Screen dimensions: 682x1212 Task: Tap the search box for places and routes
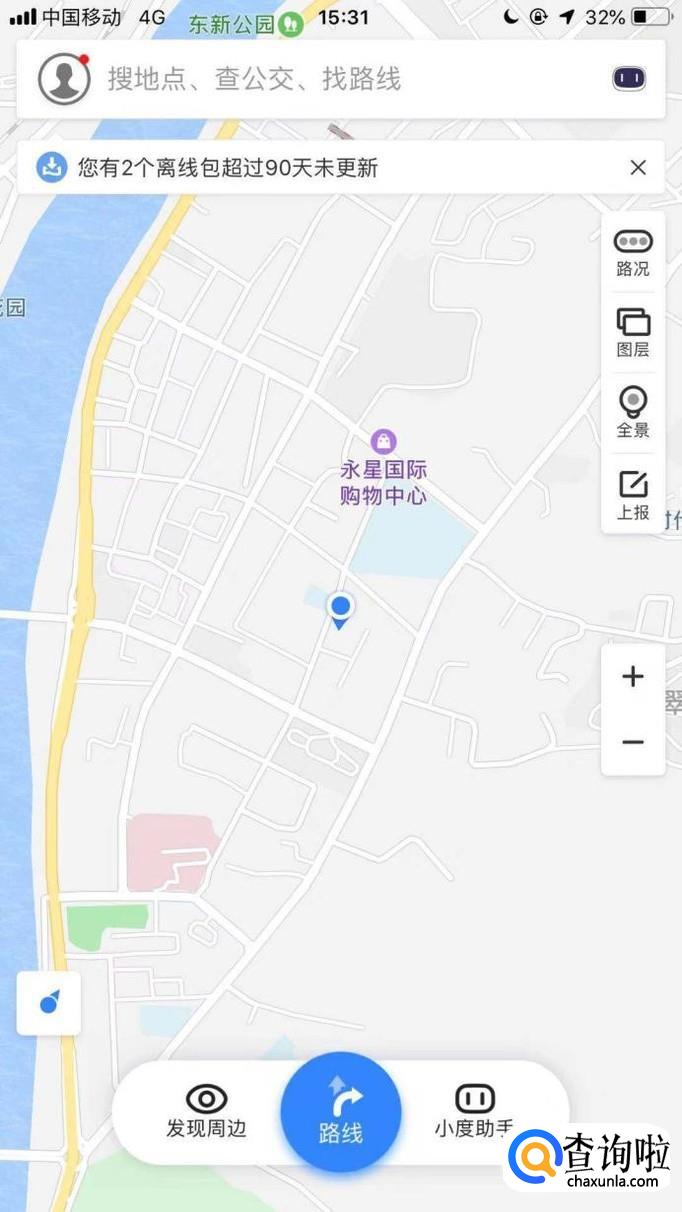pyautogui.click(x=300, y=80)
